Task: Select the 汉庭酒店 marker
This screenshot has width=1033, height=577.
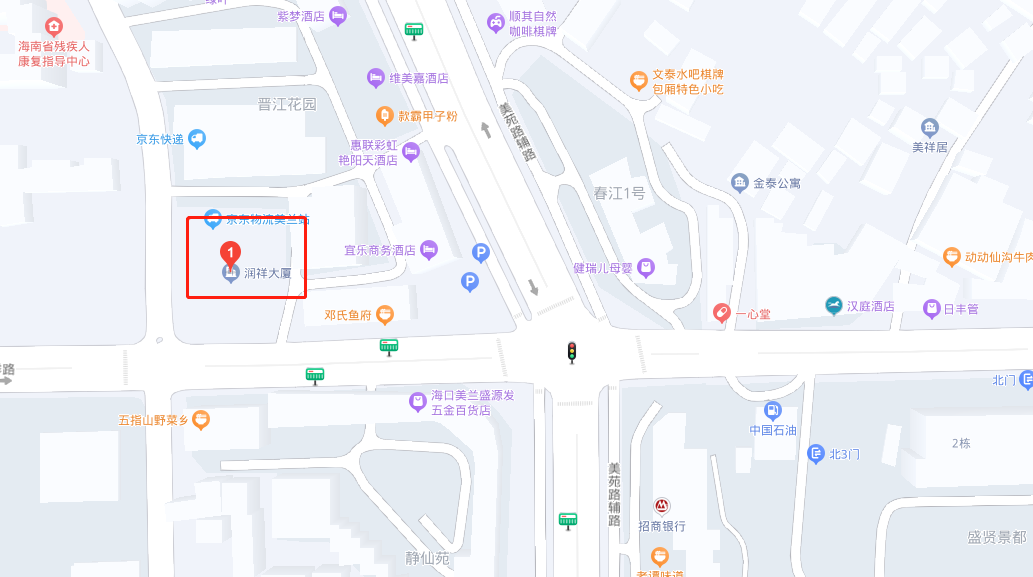Action: click(x=834, y=306)
